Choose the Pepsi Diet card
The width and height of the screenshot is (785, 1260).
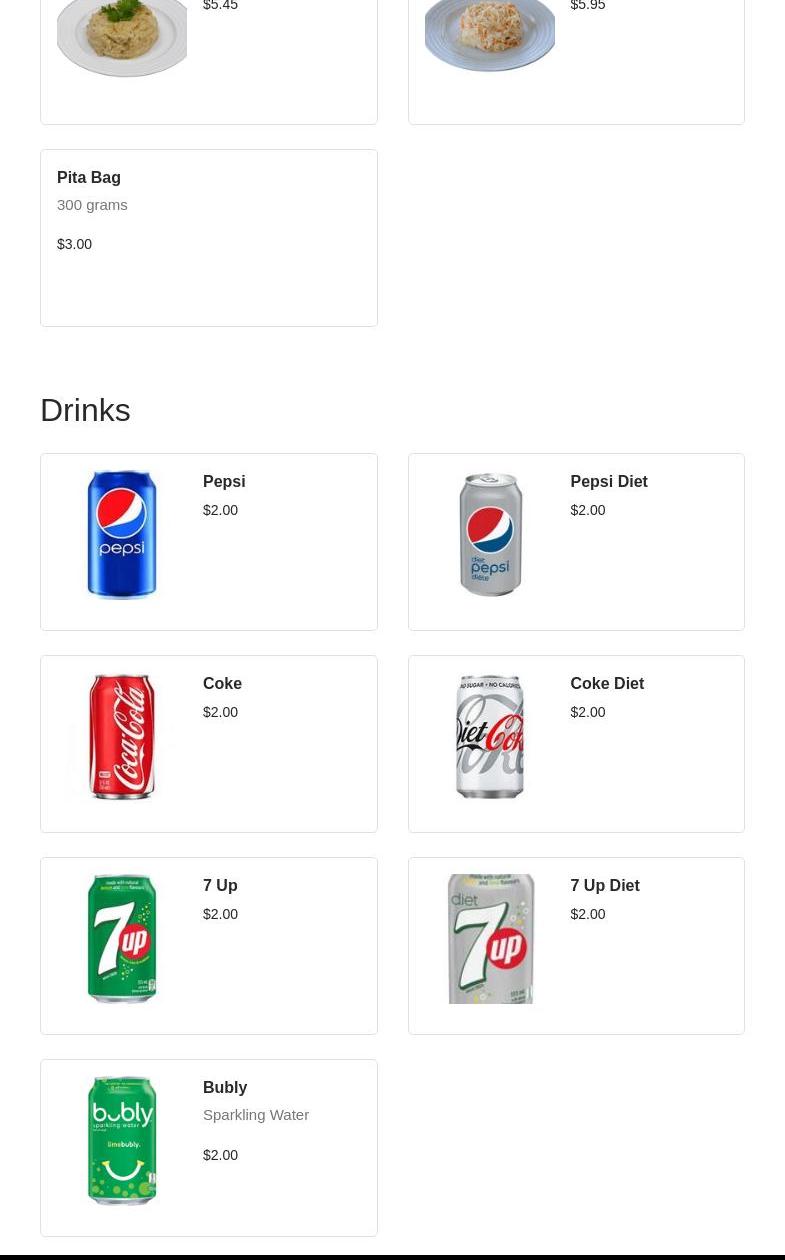(576, 542)
